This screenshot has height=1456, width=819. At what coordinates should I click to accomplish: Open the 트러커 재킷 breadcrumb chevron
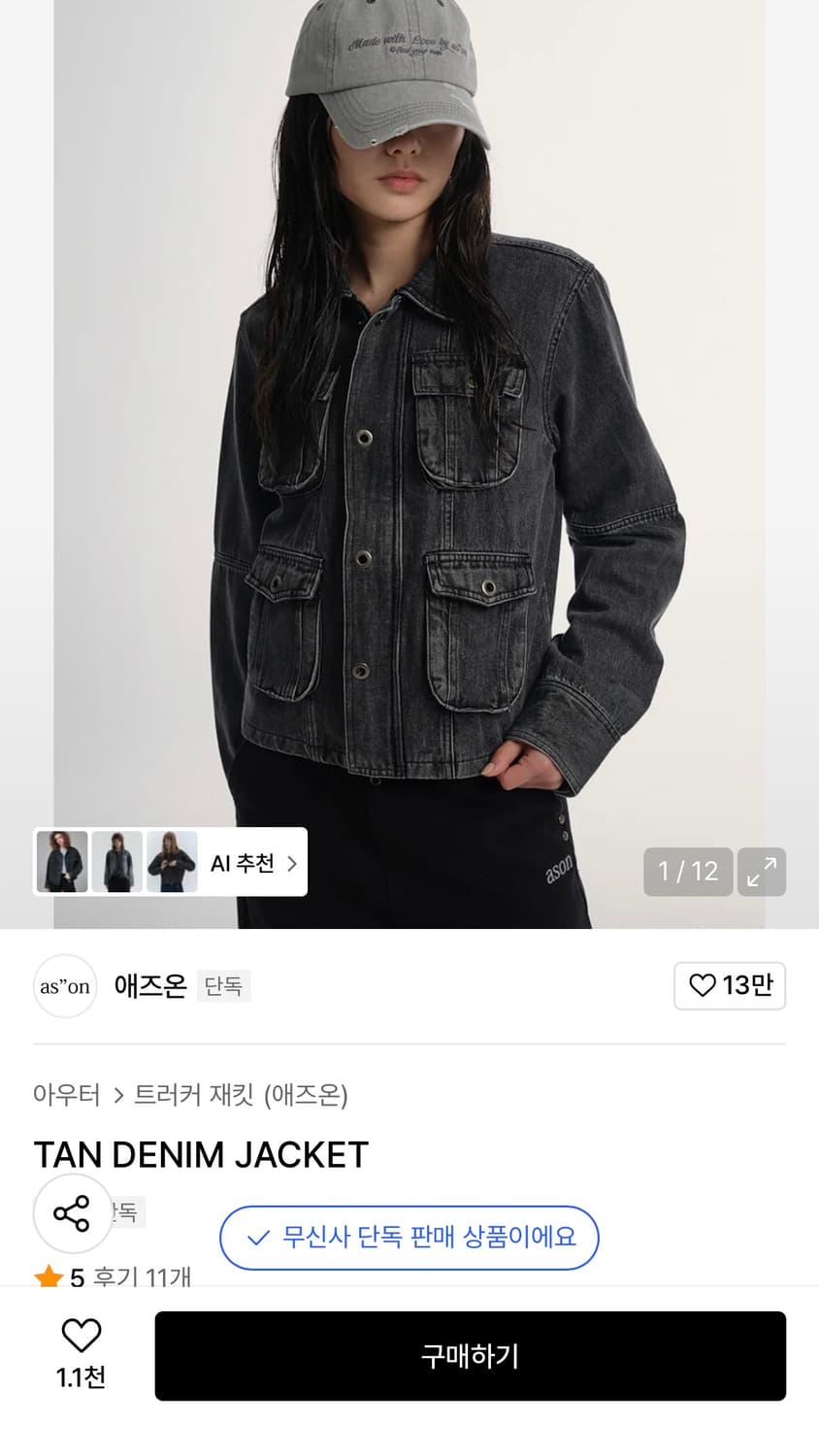pyautogui.click(x=118, y=1095)
